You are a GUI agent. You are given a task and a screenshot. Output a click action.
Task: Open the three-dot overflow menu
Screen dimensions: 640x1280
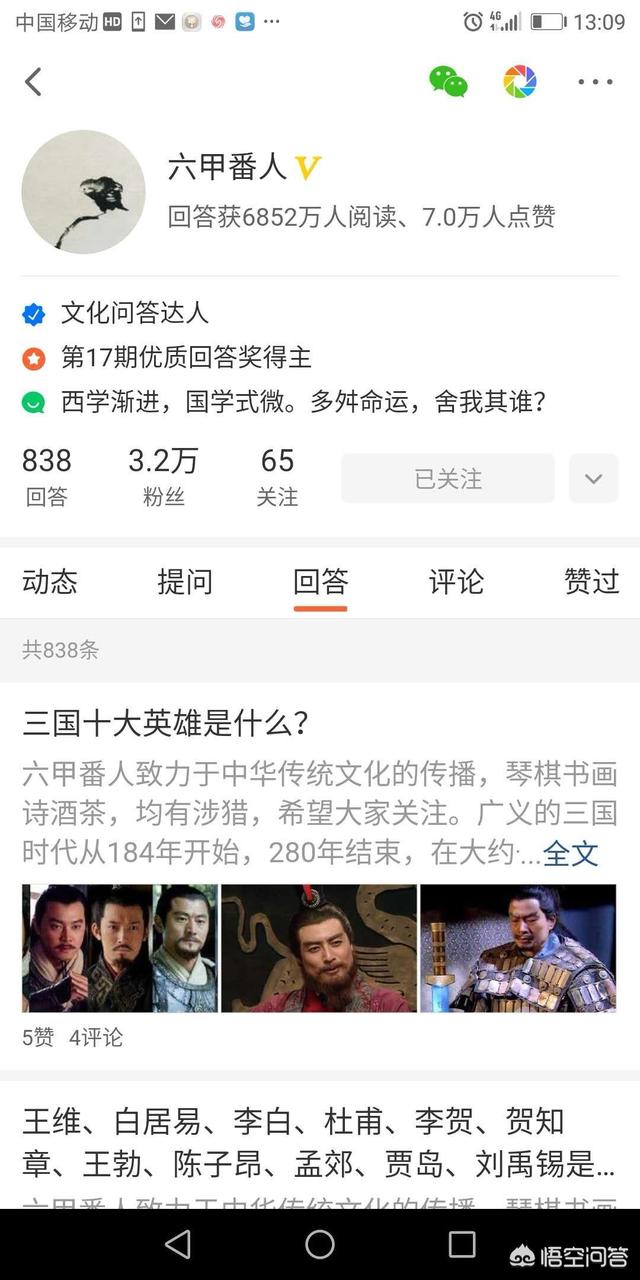click(595, 82)
